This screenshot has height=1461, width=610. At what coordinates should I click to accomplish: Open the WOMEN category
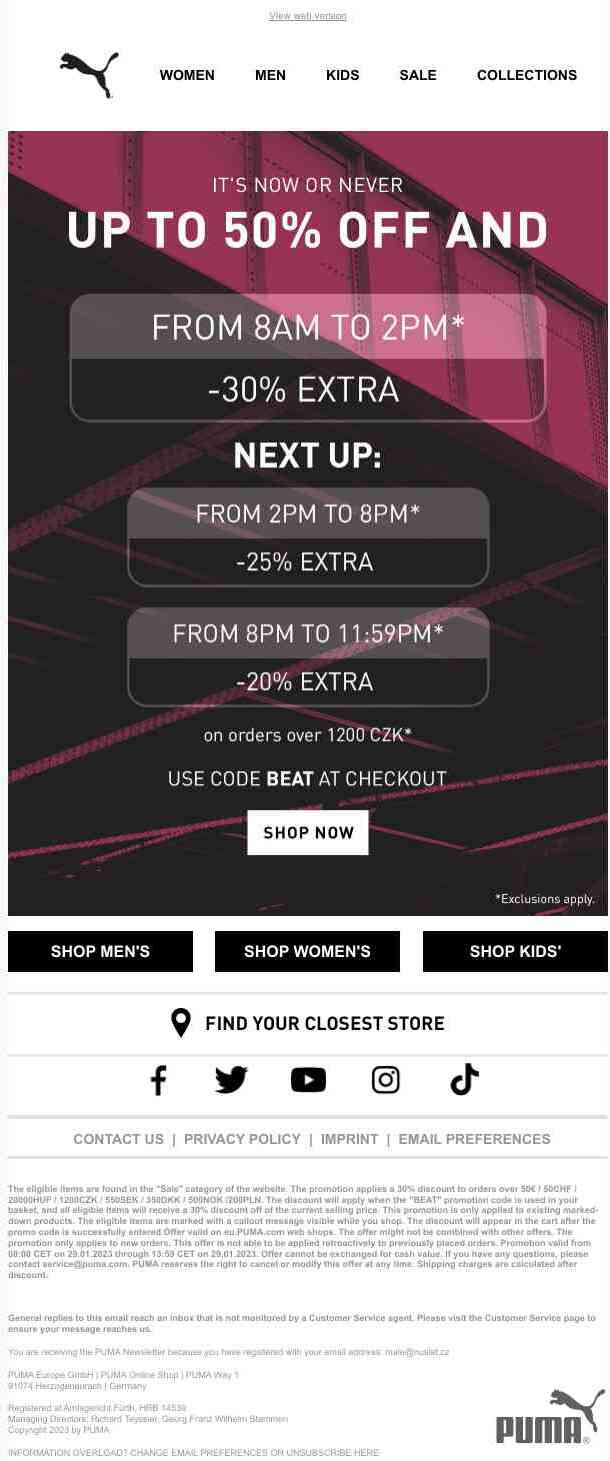coord(187,75)
